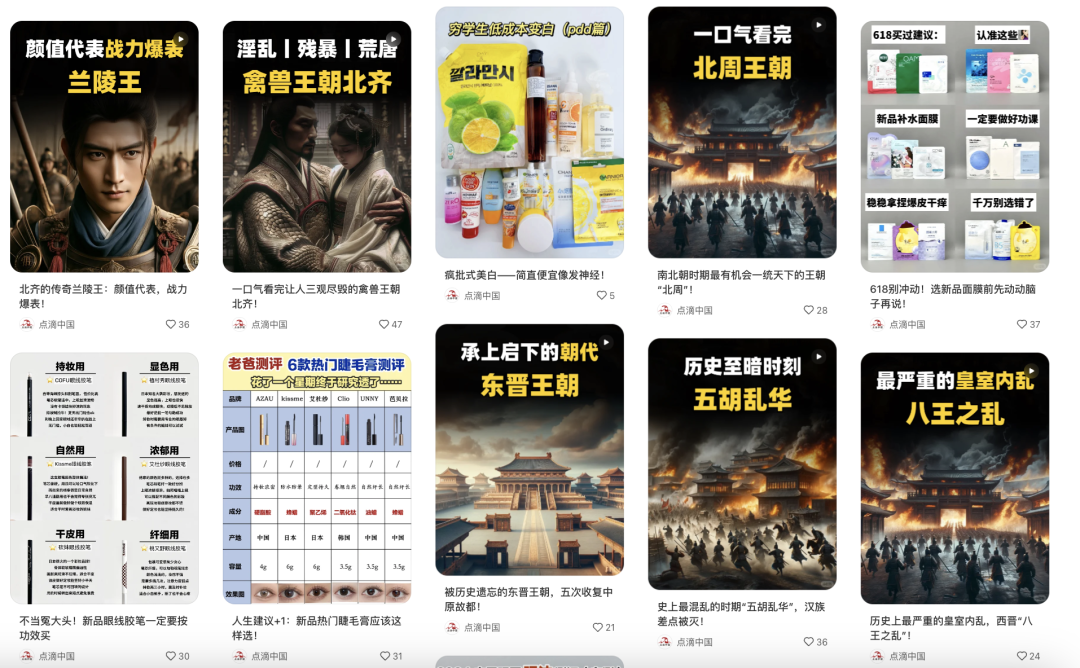Open the 618买过建议 face mask post
Viewport: 1080px width, 668px height.
pos(955,148)
